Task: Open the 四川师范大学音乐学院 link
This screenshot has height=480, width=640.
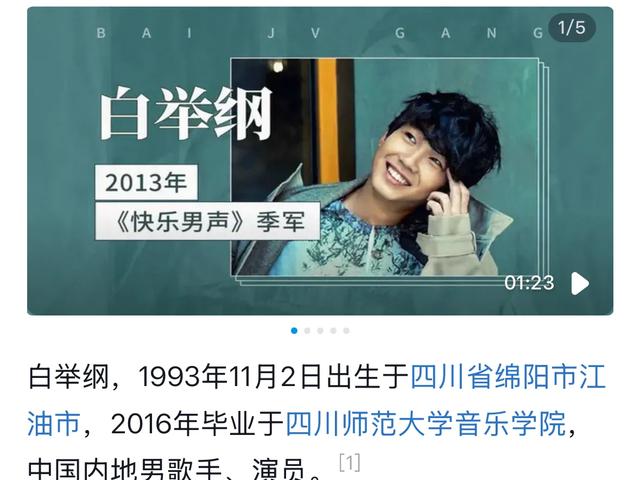Action: click(426, 424)
